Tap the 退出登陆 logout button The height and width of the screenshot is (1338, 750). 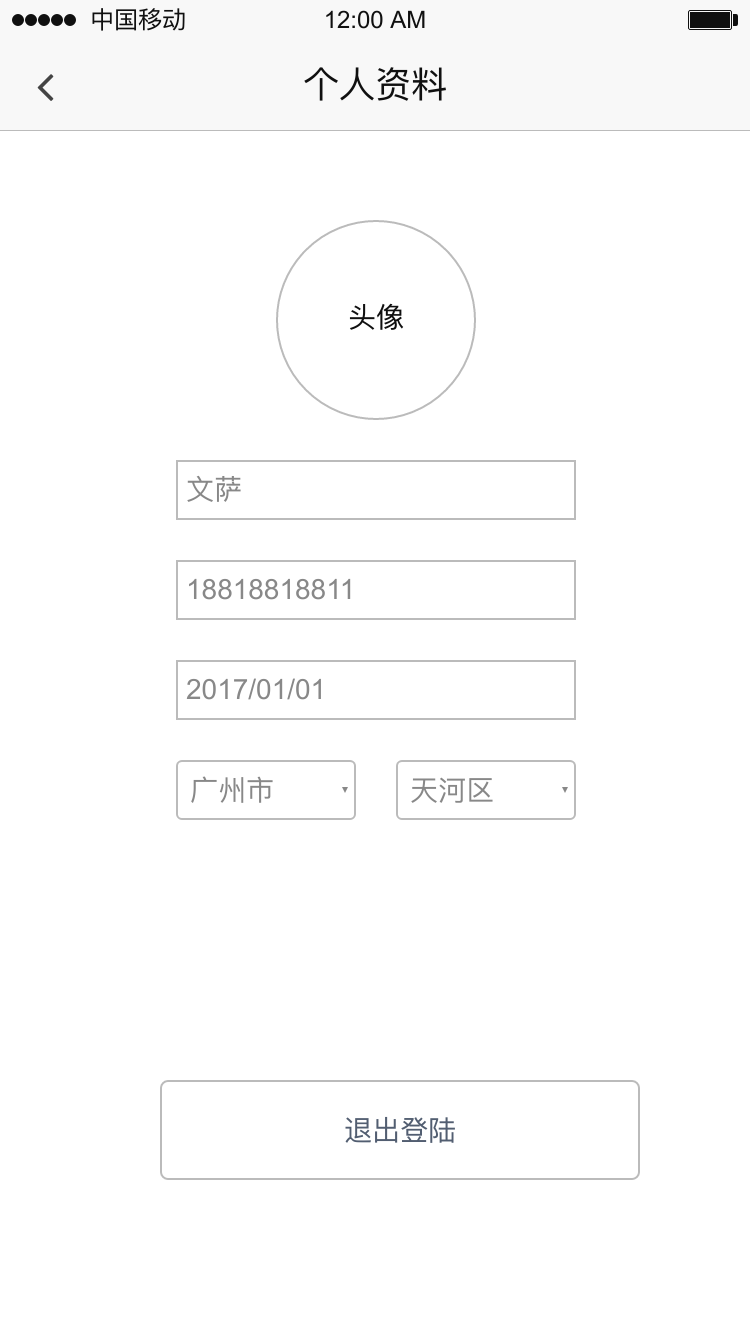pyautogui.click(x=400, y=1130)
